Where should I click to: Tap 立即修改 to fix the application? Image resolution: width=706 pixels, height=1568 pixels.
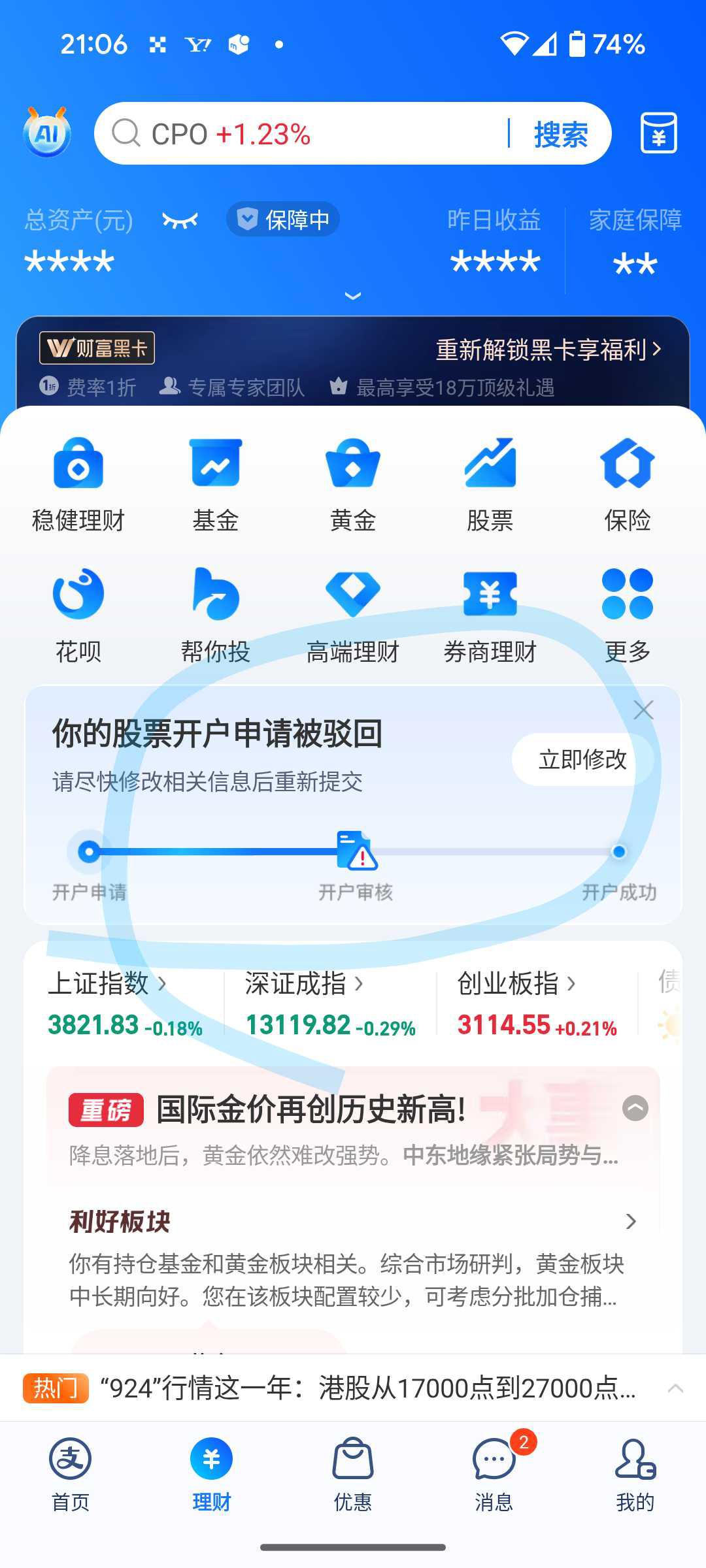(582, 759)
